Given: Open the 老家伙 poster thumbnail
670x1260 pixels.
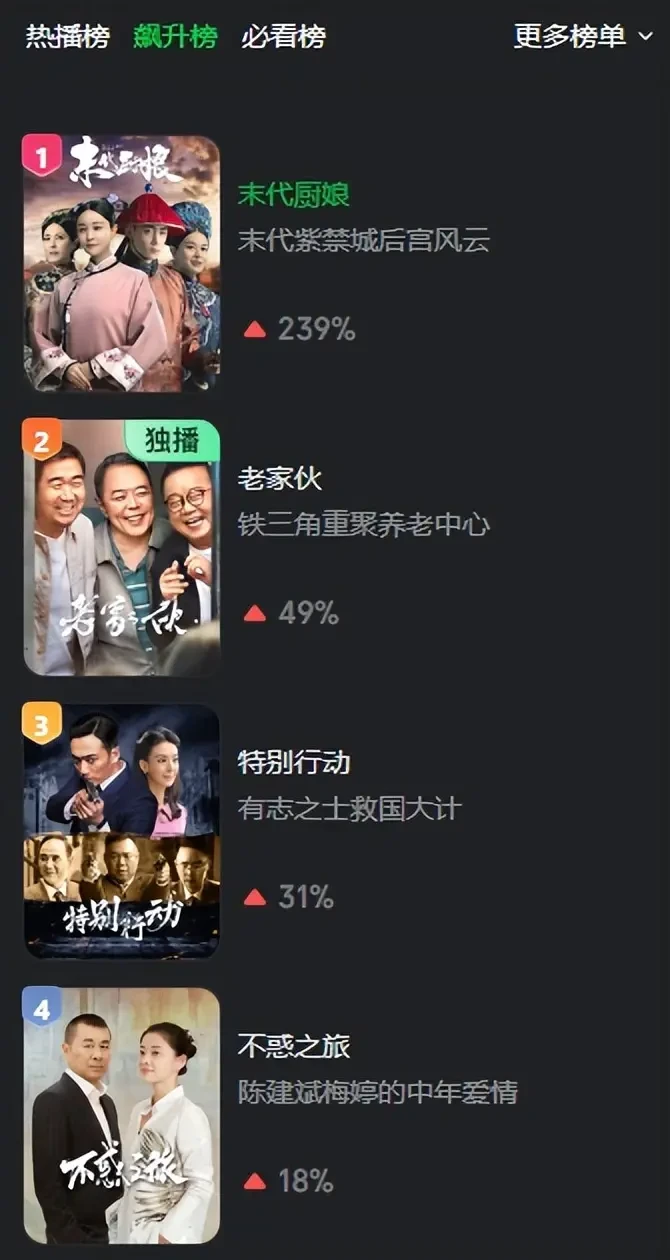Looking at the screenshot, I should pos(122,547).
